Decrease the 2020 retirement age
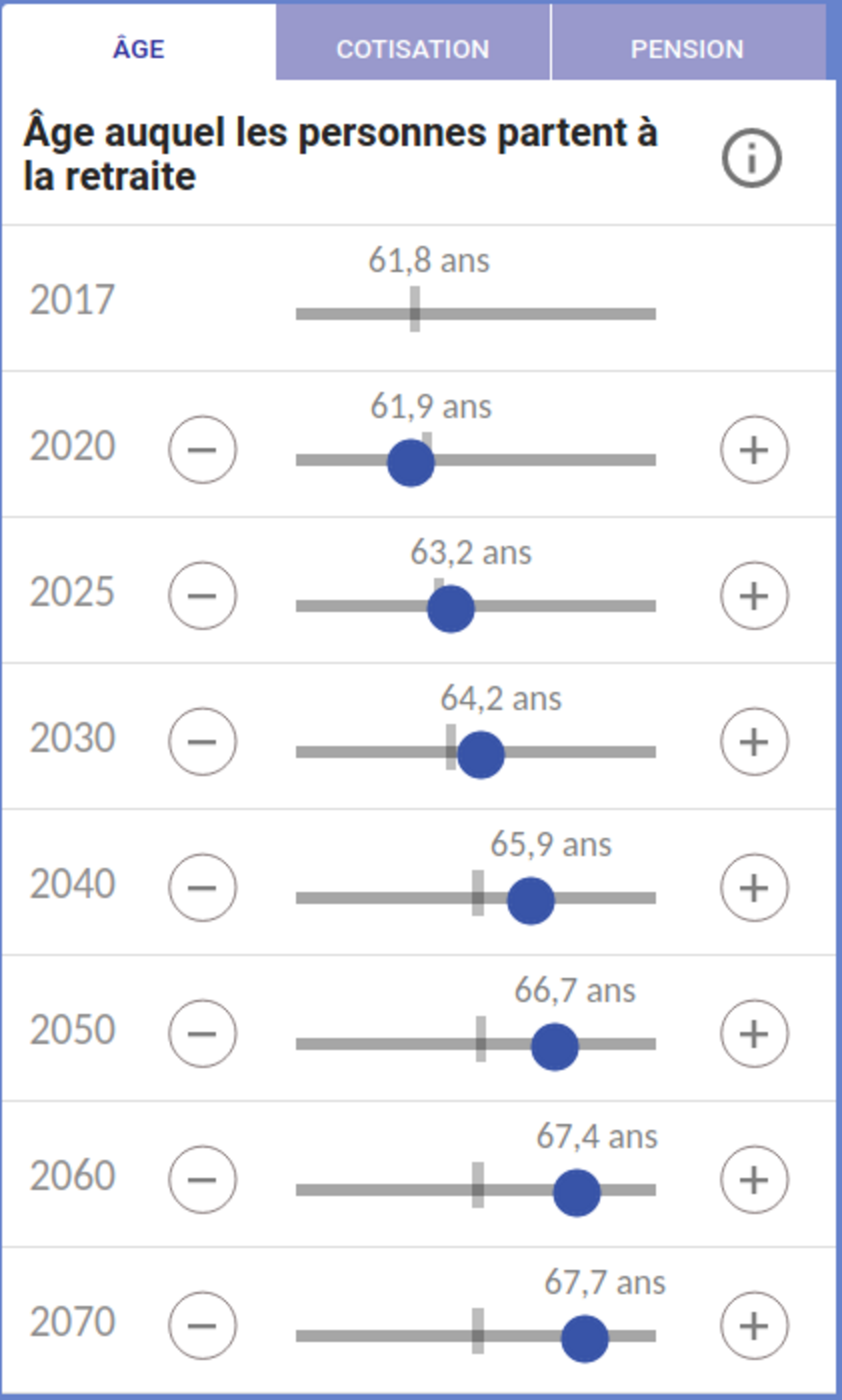Image resolution: width=842 pixels, height=1400 pixels. pyautogui.click(x=202, y=450)
